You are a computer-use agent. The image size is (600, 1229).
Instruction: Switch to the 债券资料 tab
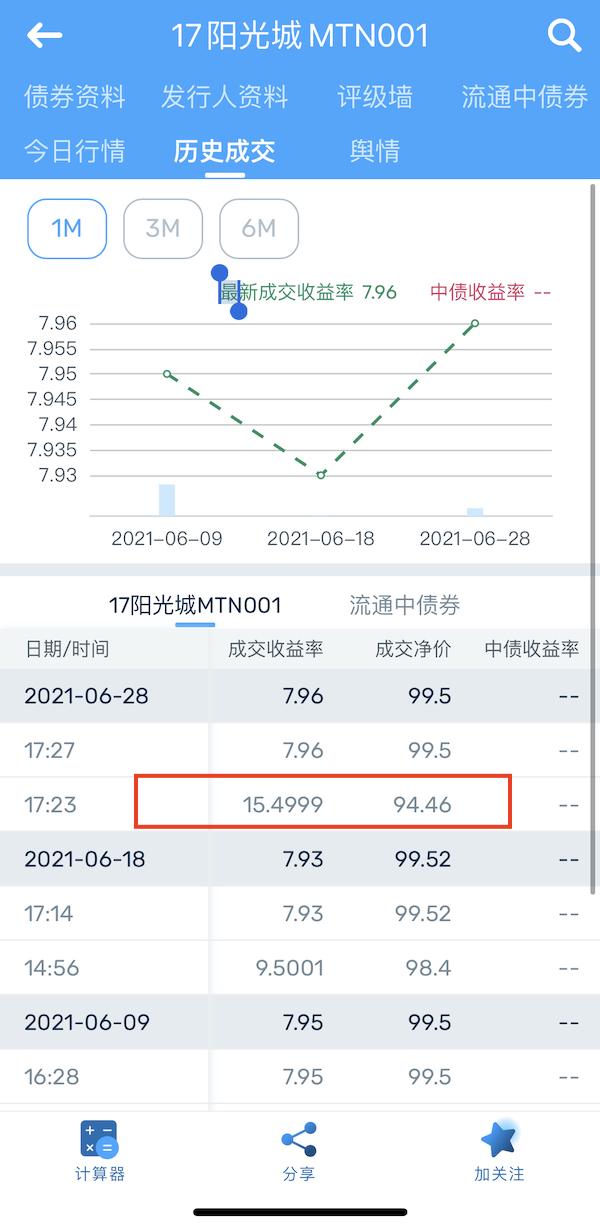pyautogui.click(x=75, y=97)
